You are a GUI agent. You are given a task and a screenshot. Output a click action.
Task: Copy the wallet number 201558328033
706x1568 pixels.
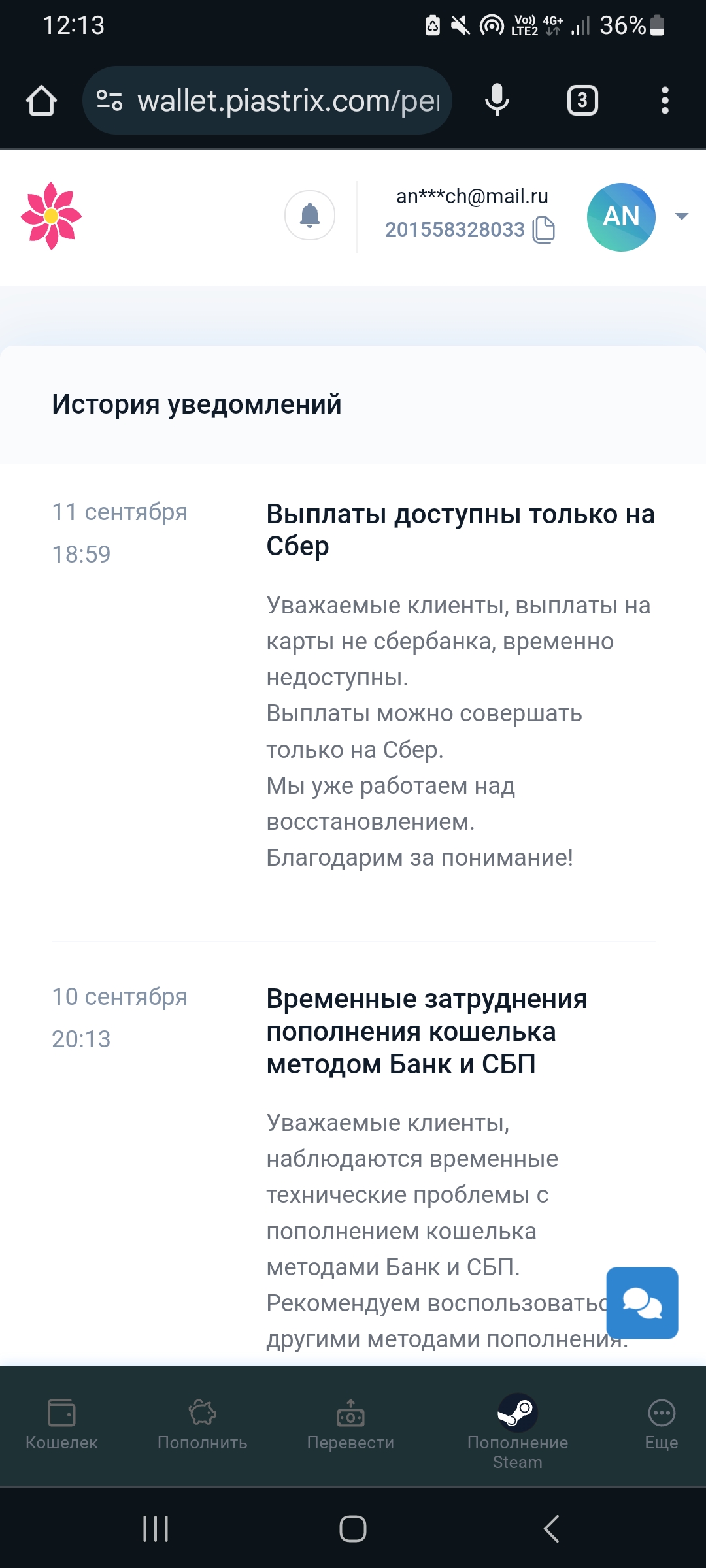pos(543,230)
